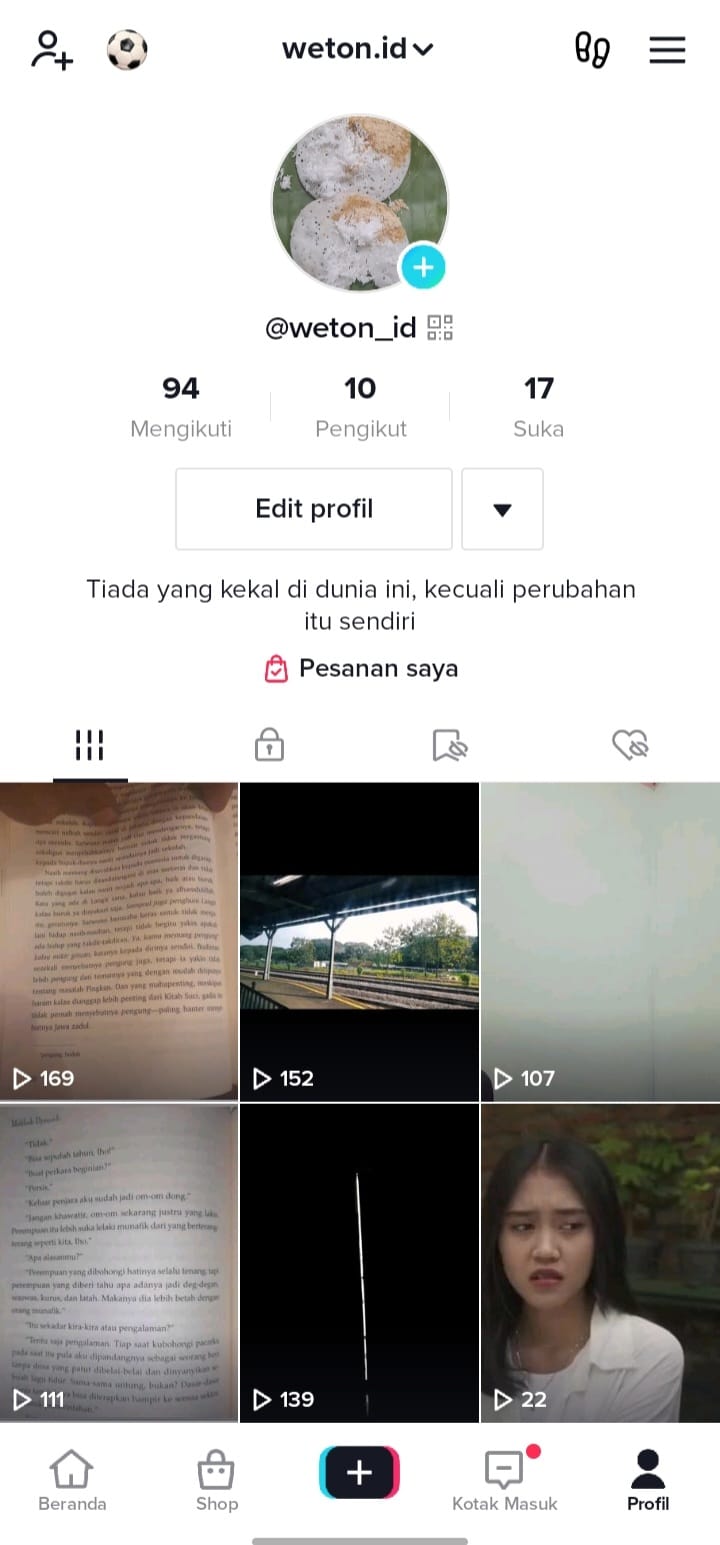Tap Edit profil button
Viewport: 720px width, 1545px height.
tap(314, 509)
